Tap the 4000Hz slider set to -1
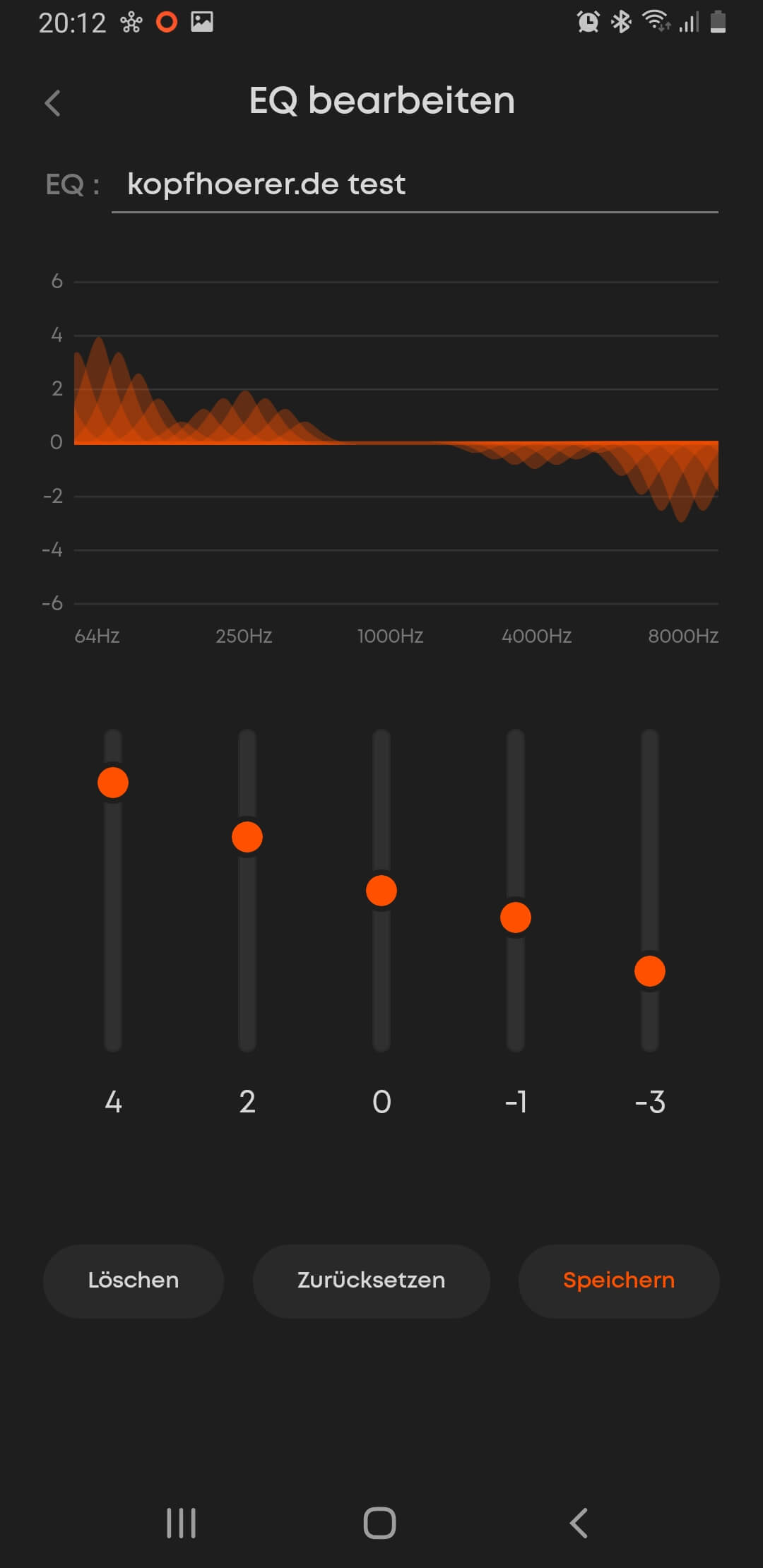 pos(516,917)
